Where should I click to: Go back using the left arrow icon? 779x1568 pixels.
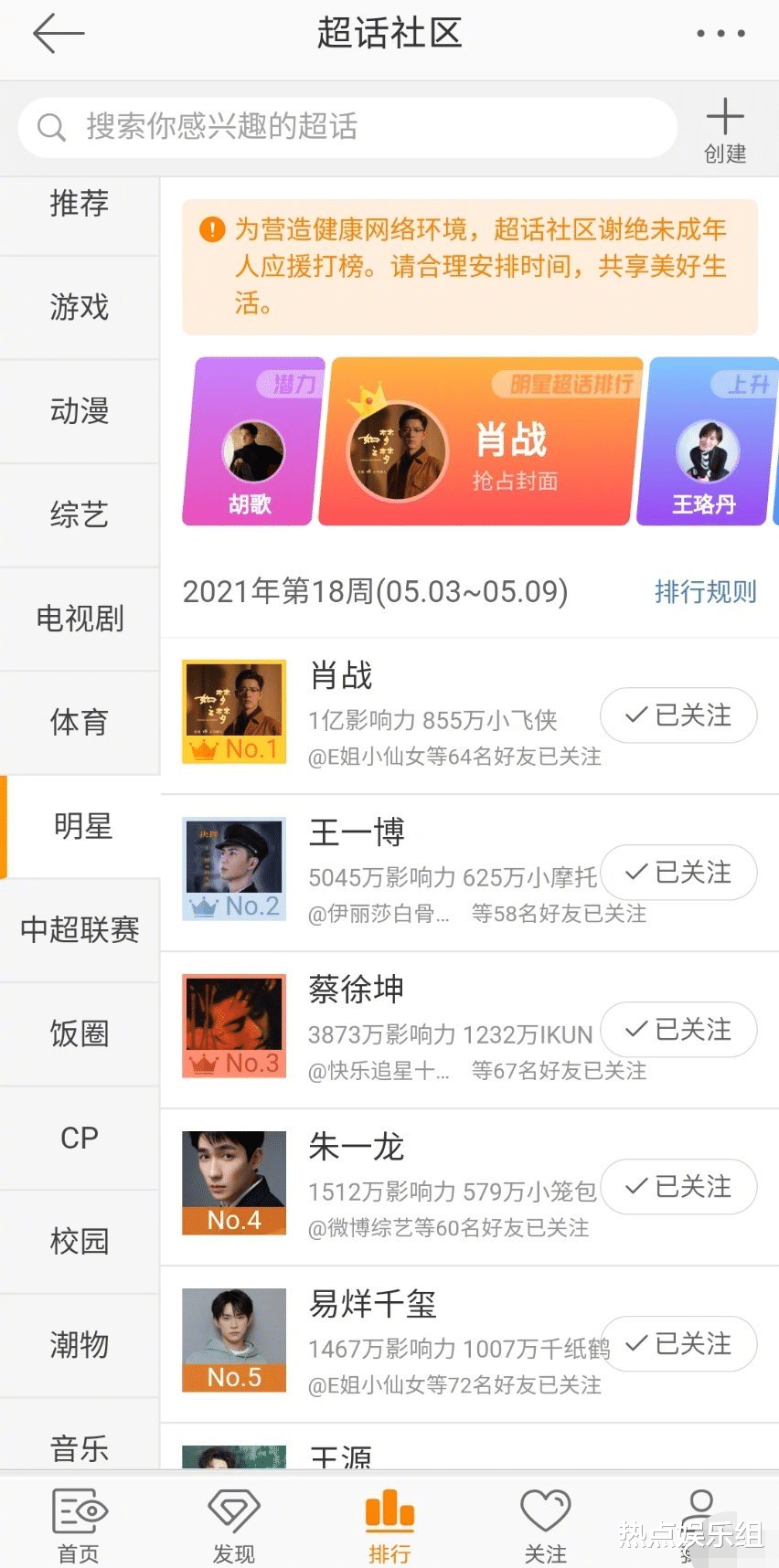pyautogui.click(x=58, y=34)
